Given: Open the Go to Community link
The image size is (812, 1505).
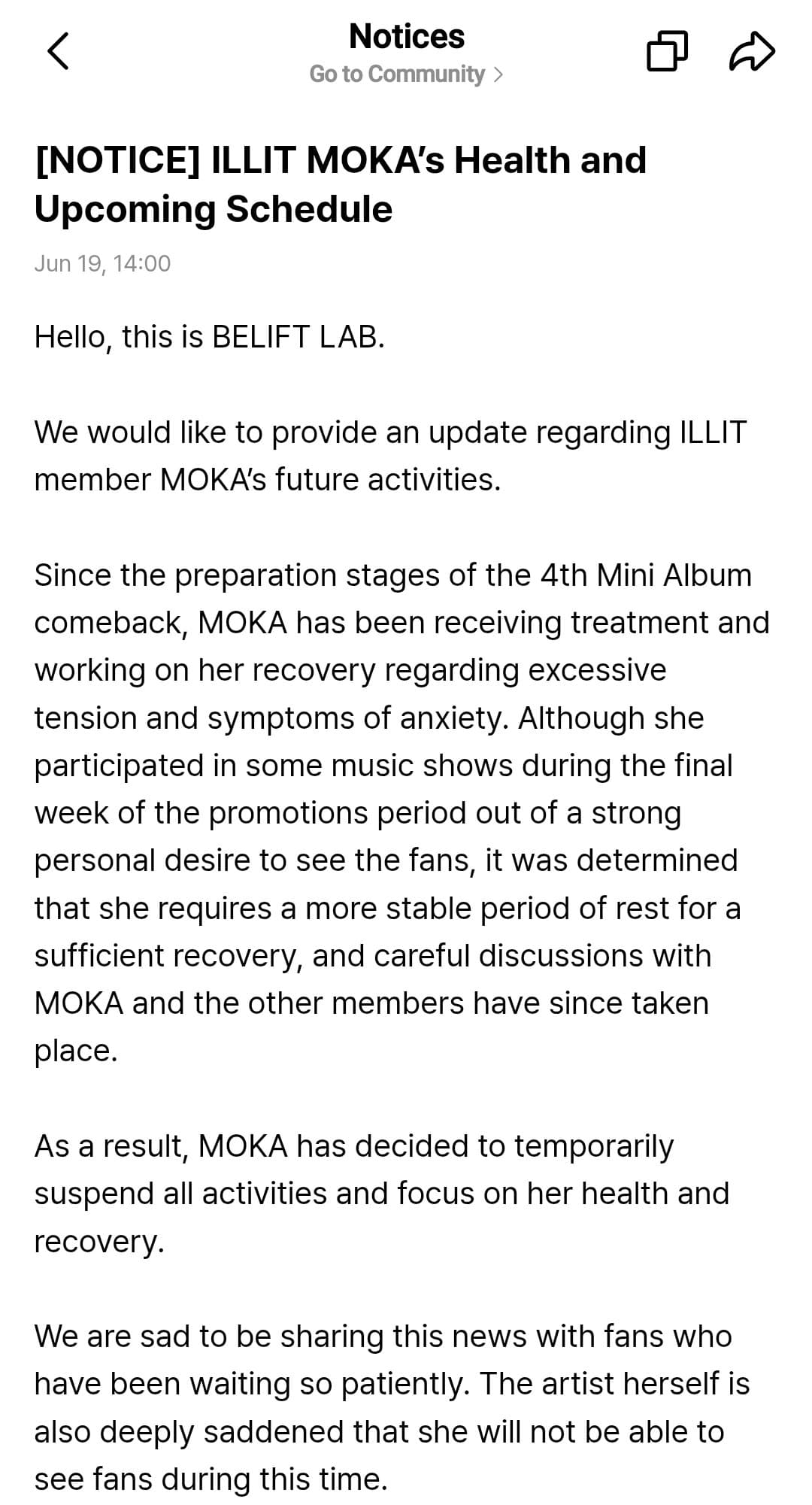Looking at the screenshot, I should tap(406, 74).
